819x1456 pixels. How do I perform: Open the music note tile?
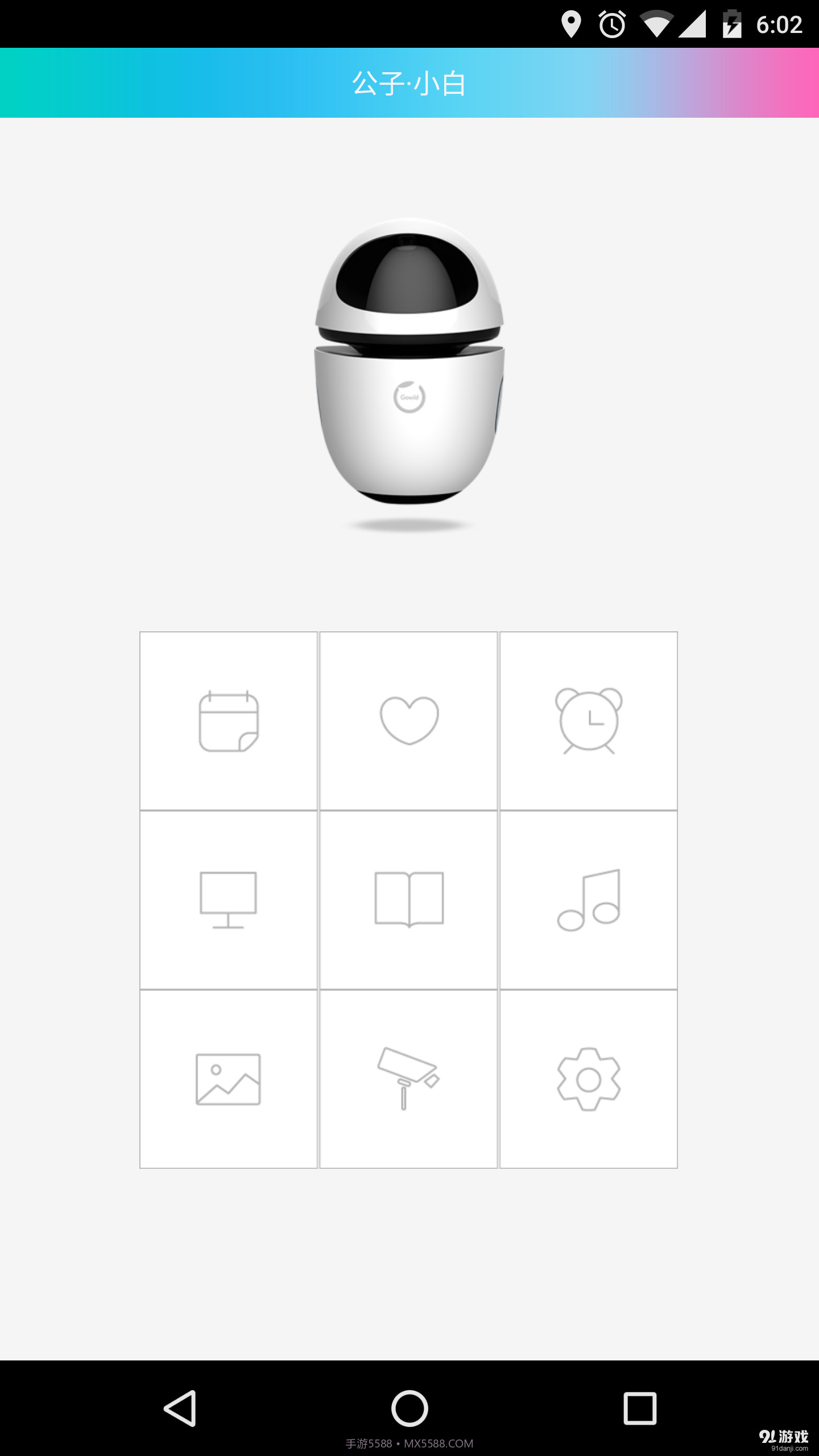589,900
